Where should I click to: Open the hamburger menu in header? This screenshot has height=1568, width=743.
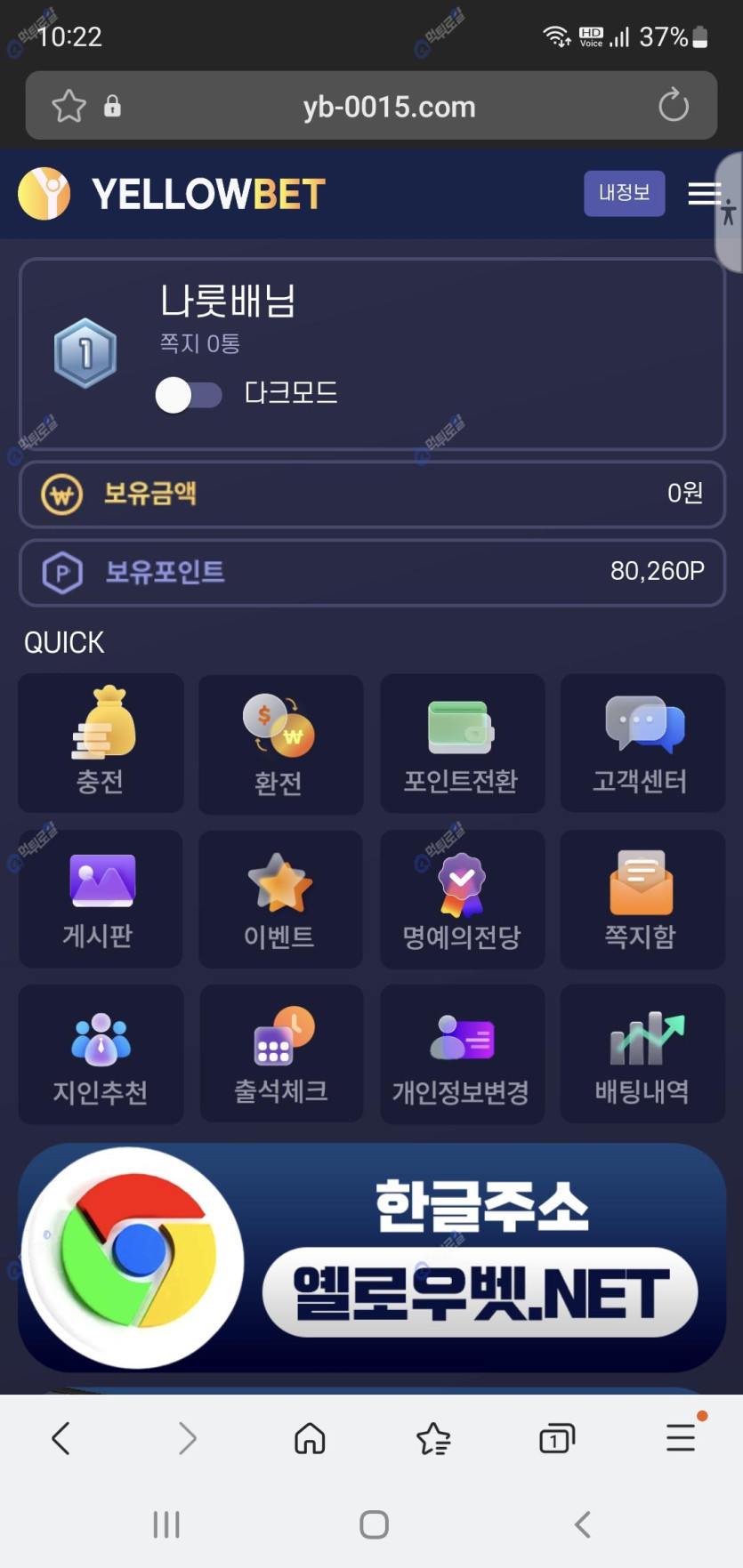704,193
